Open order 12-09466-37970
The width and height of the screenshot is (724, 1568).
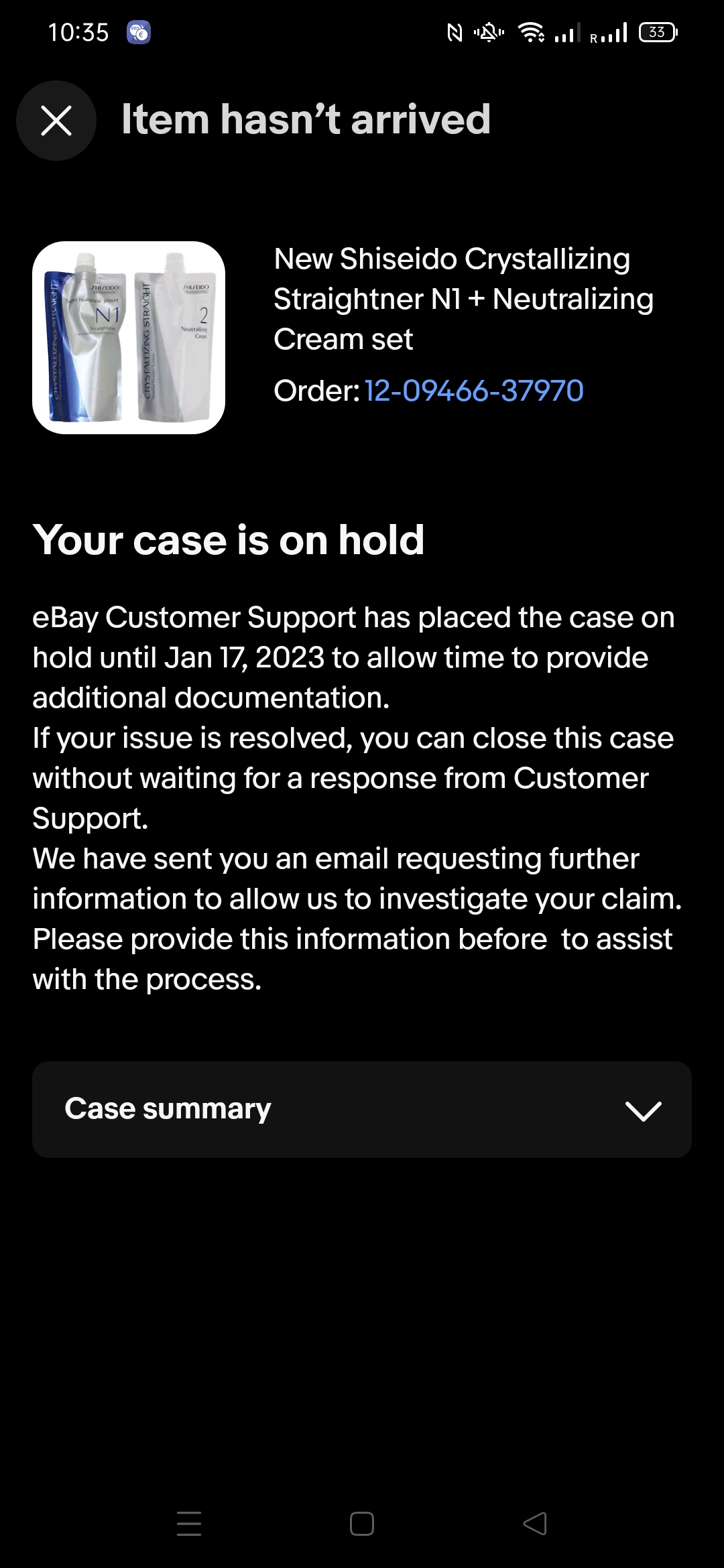click(474, 391)
